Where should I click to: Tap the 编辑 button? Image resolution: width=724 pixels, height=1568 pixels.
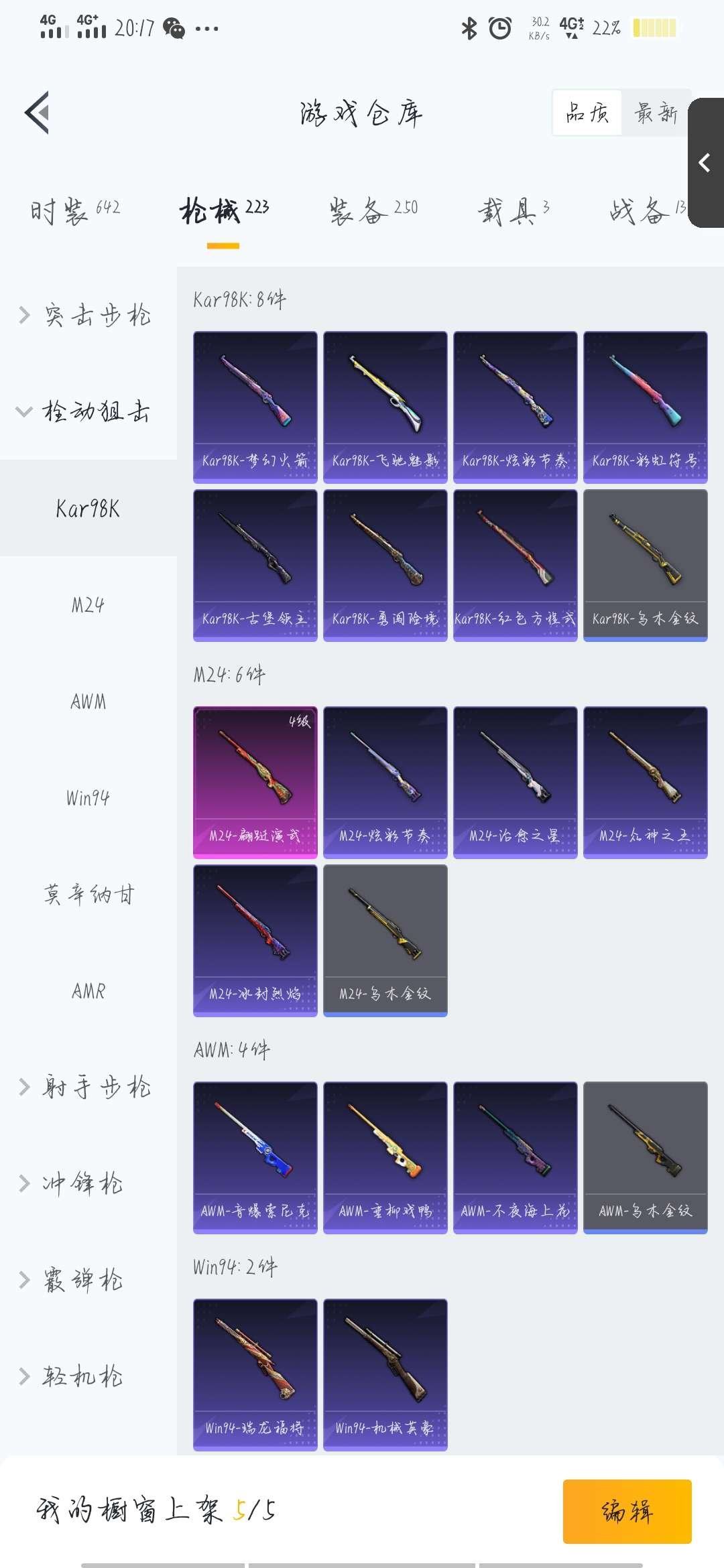click(627, 1511)
